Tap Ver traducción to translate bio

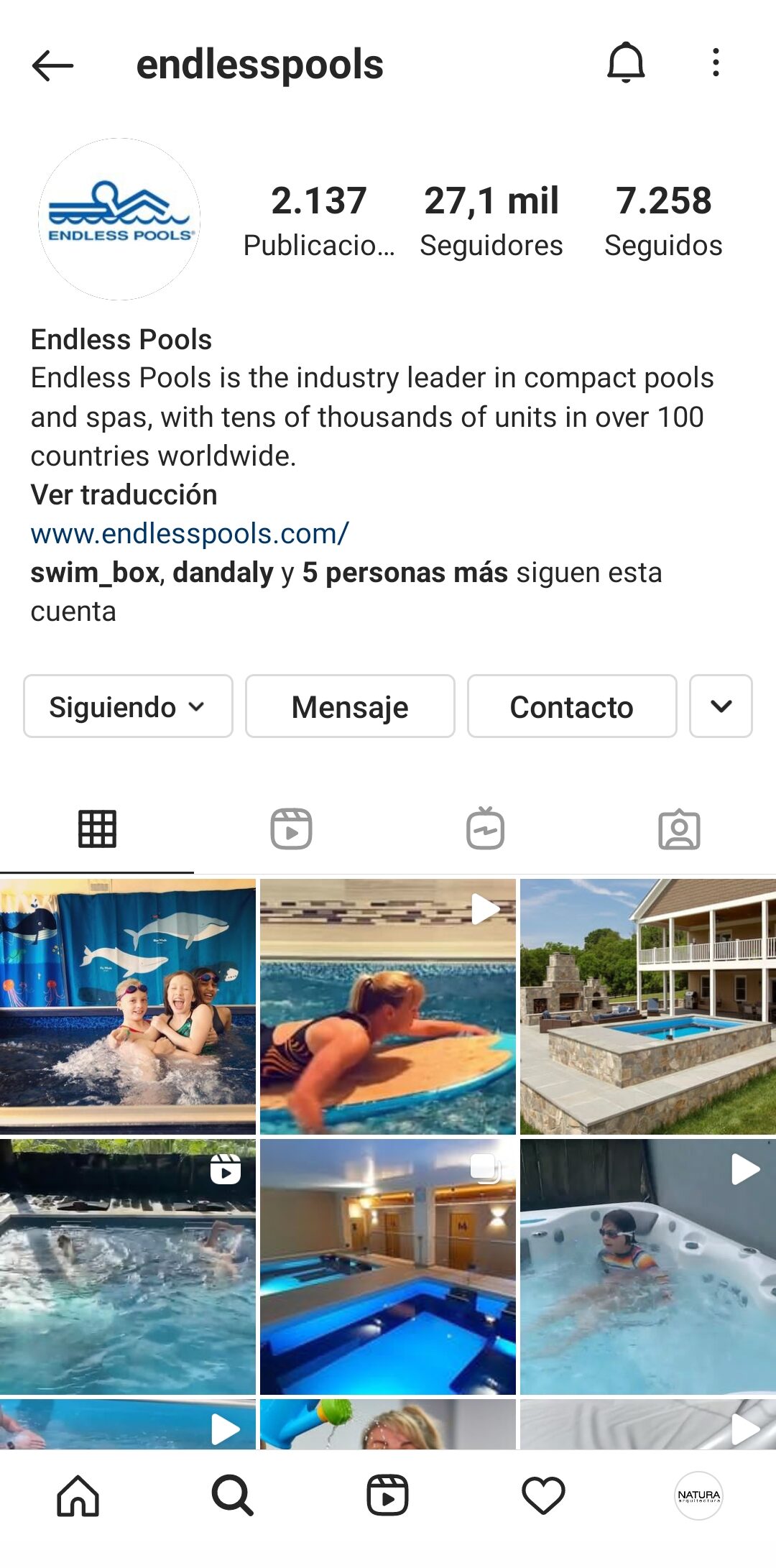124,495
